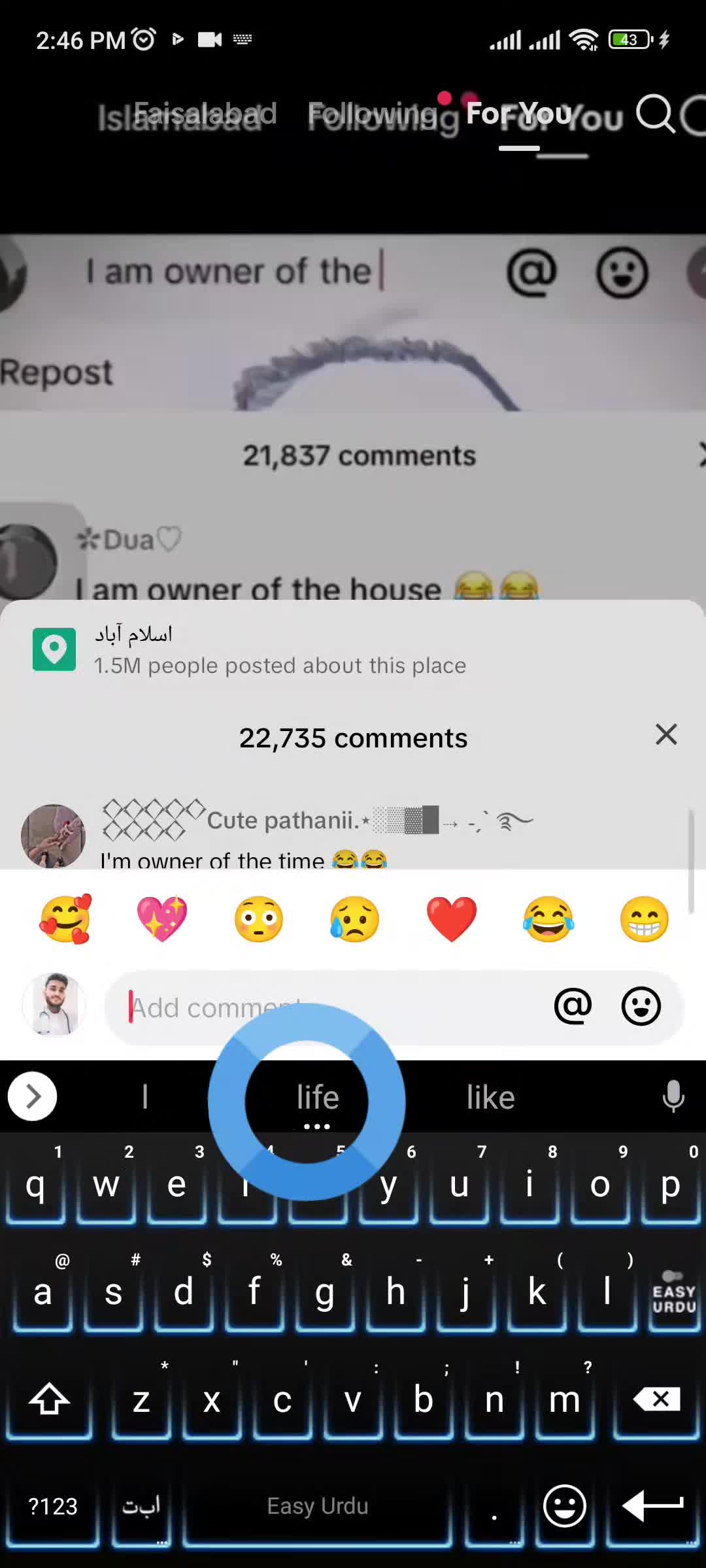Insert the sparkling pink heart emoji
The height and width of the screenshot is (1568, 706).
click(161, 919)
